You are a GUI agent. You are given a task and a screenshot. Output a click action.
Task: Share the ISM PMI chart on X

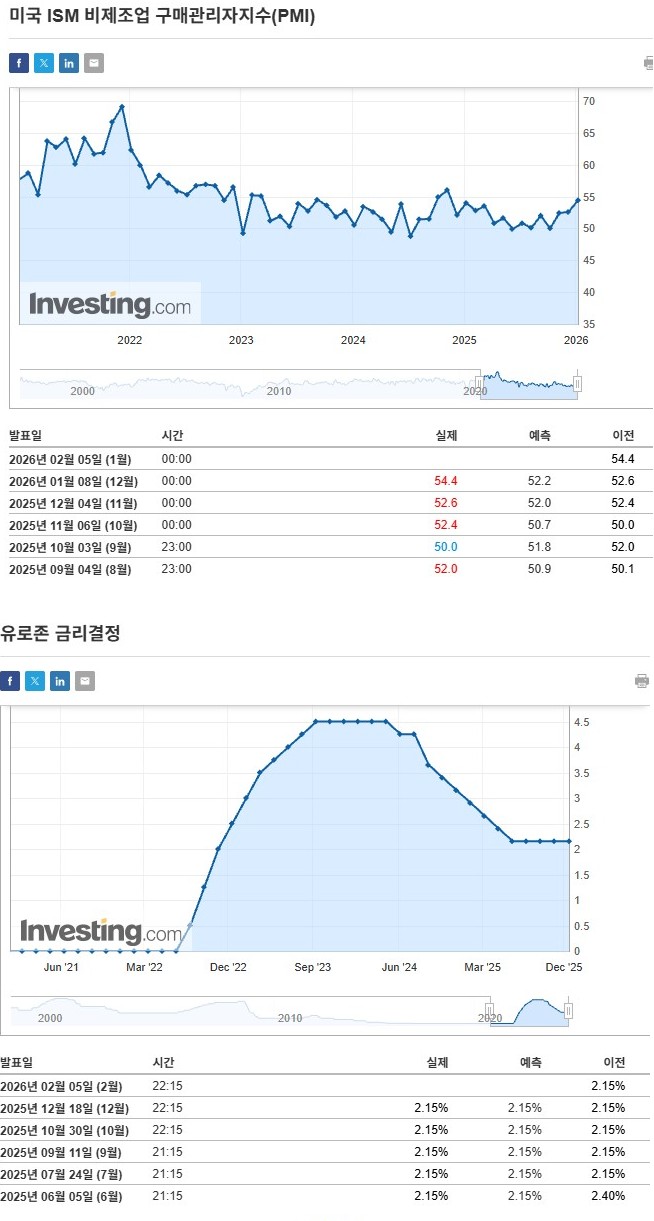(44, 63)
